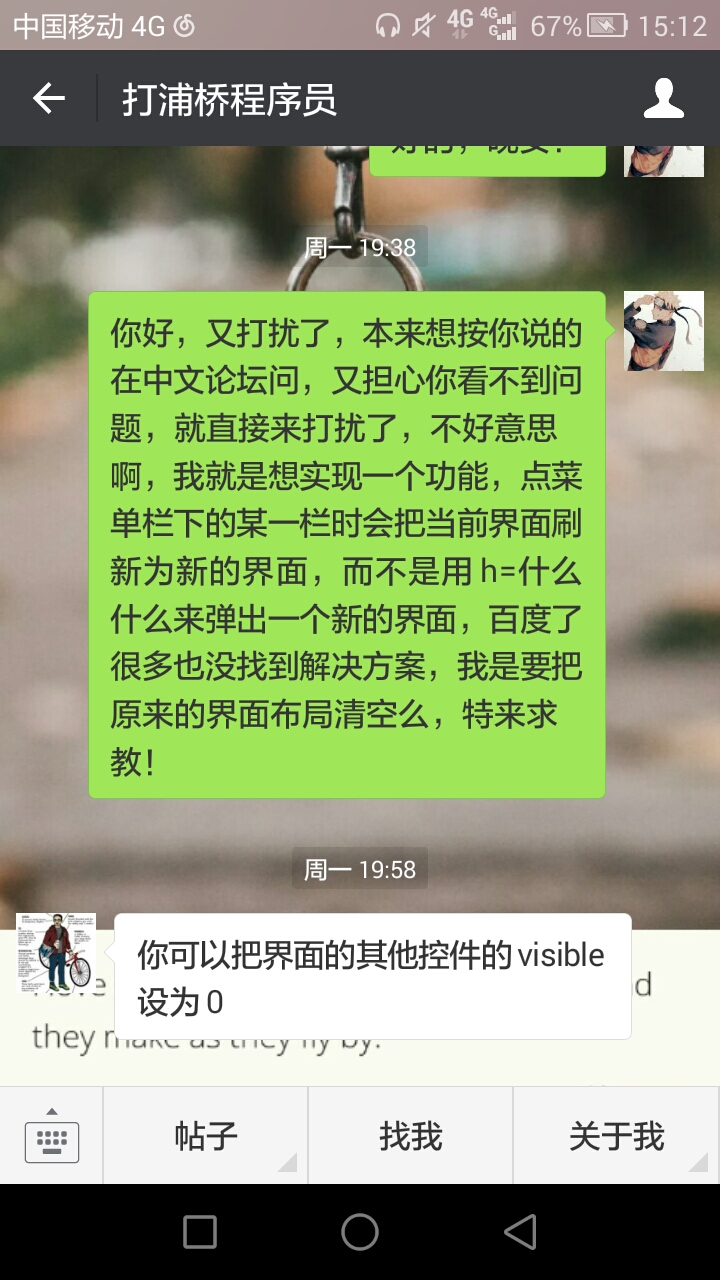Open the 帖子 menu

(x=206, y=1136)
